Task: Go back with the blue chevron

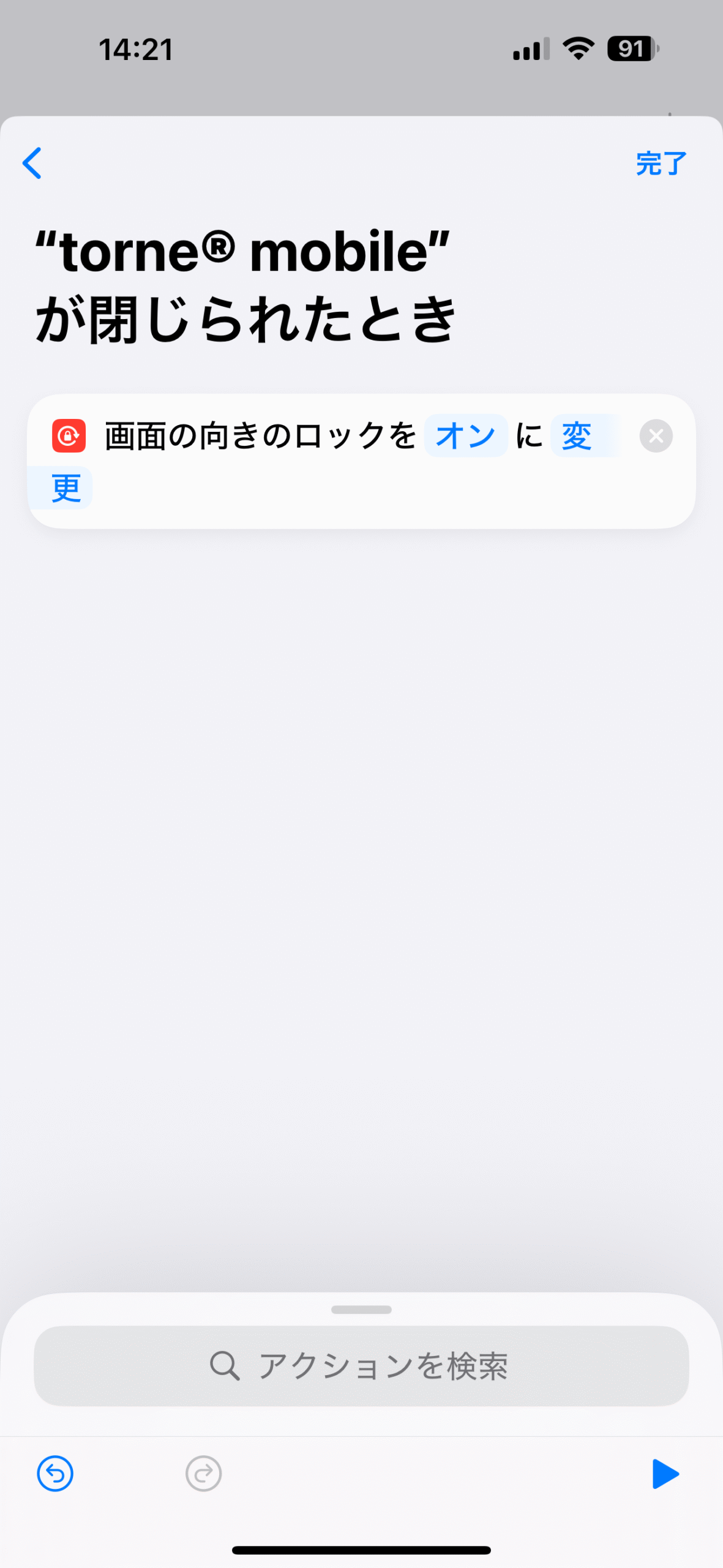Action: (32, 163)
